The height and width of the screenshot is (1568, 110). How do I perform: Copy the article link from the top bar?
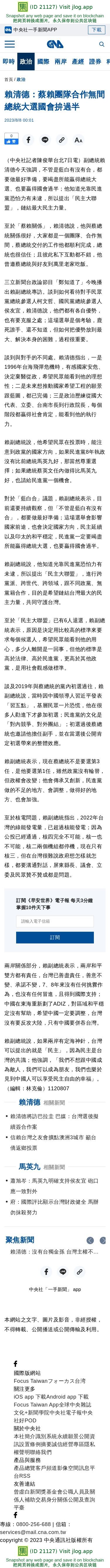click(61, 140)
